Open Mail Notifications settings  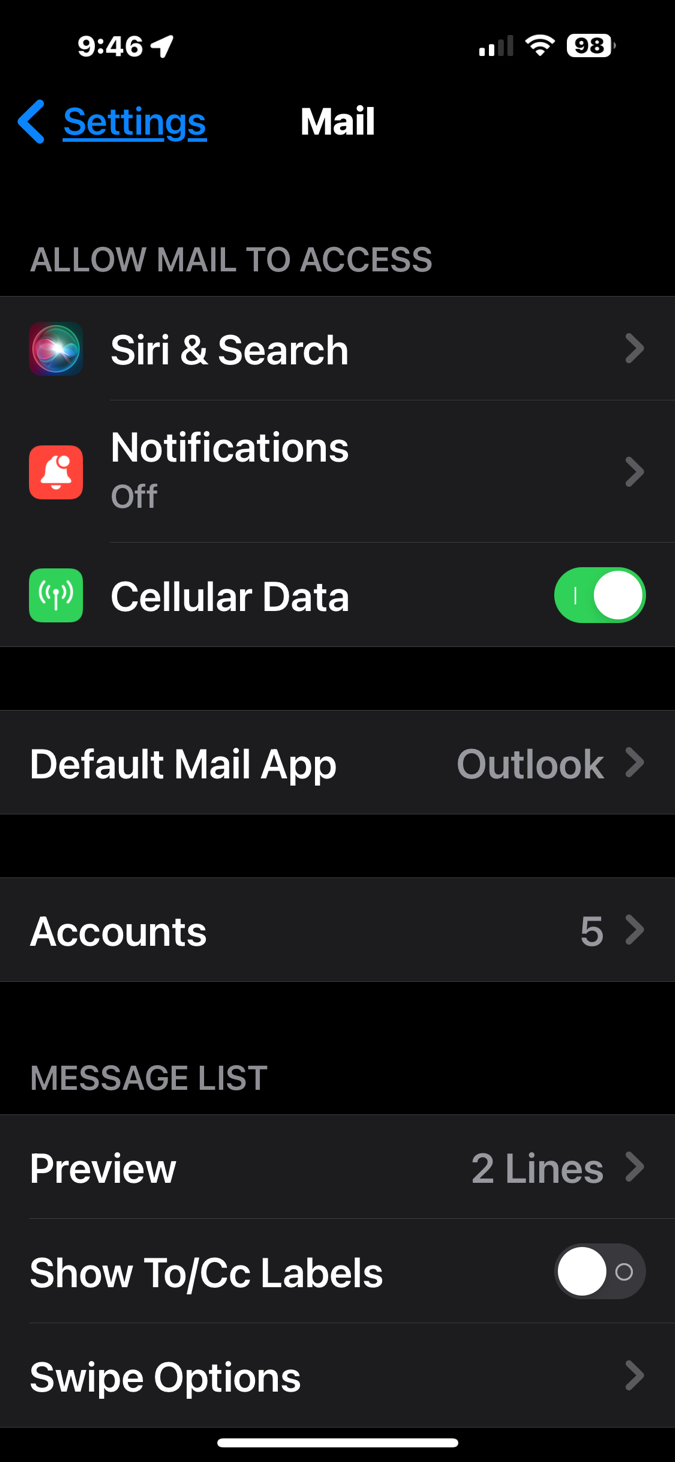[337, 472]
